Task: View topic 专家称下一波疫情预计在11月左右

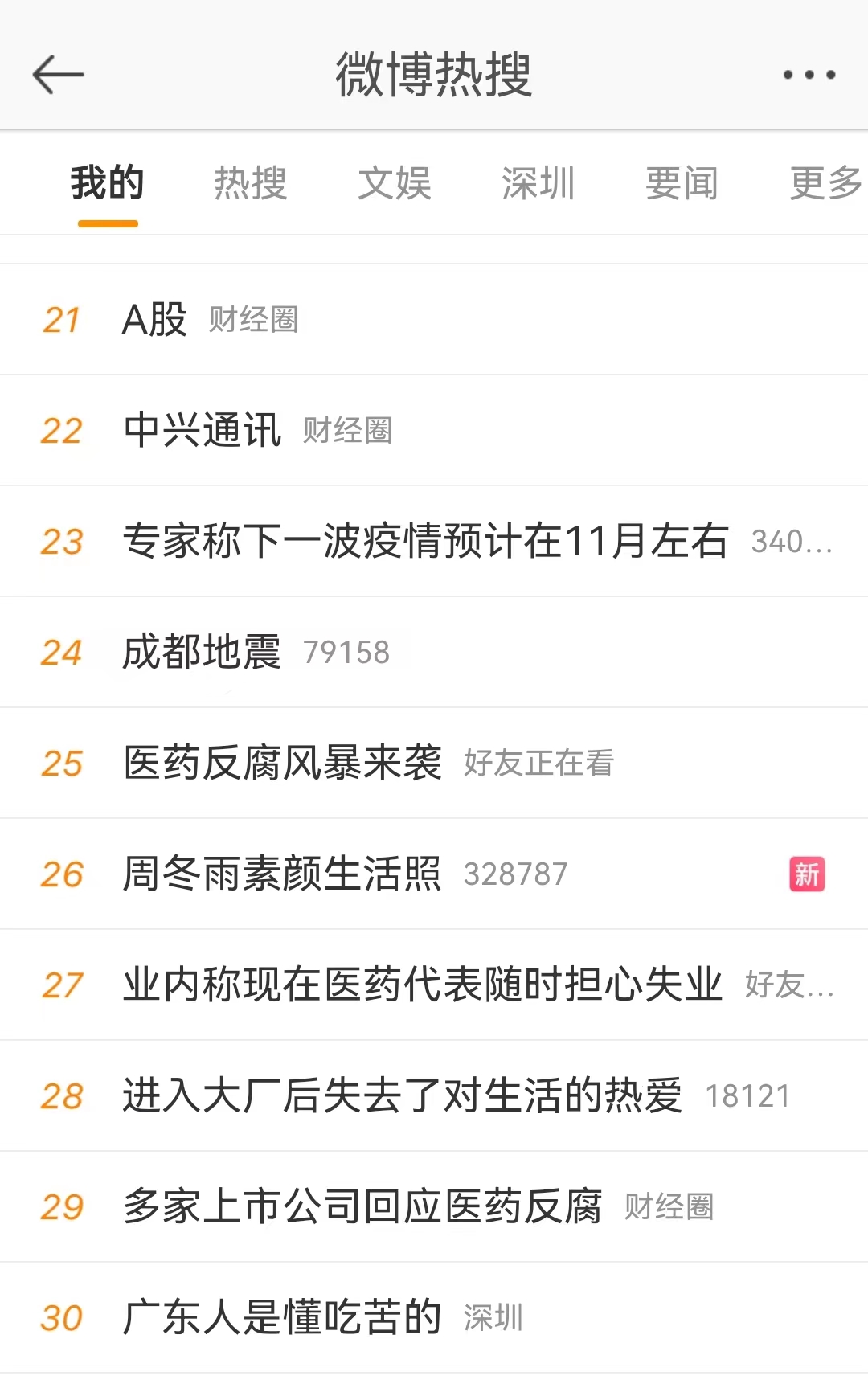Action: click(425, 542)
